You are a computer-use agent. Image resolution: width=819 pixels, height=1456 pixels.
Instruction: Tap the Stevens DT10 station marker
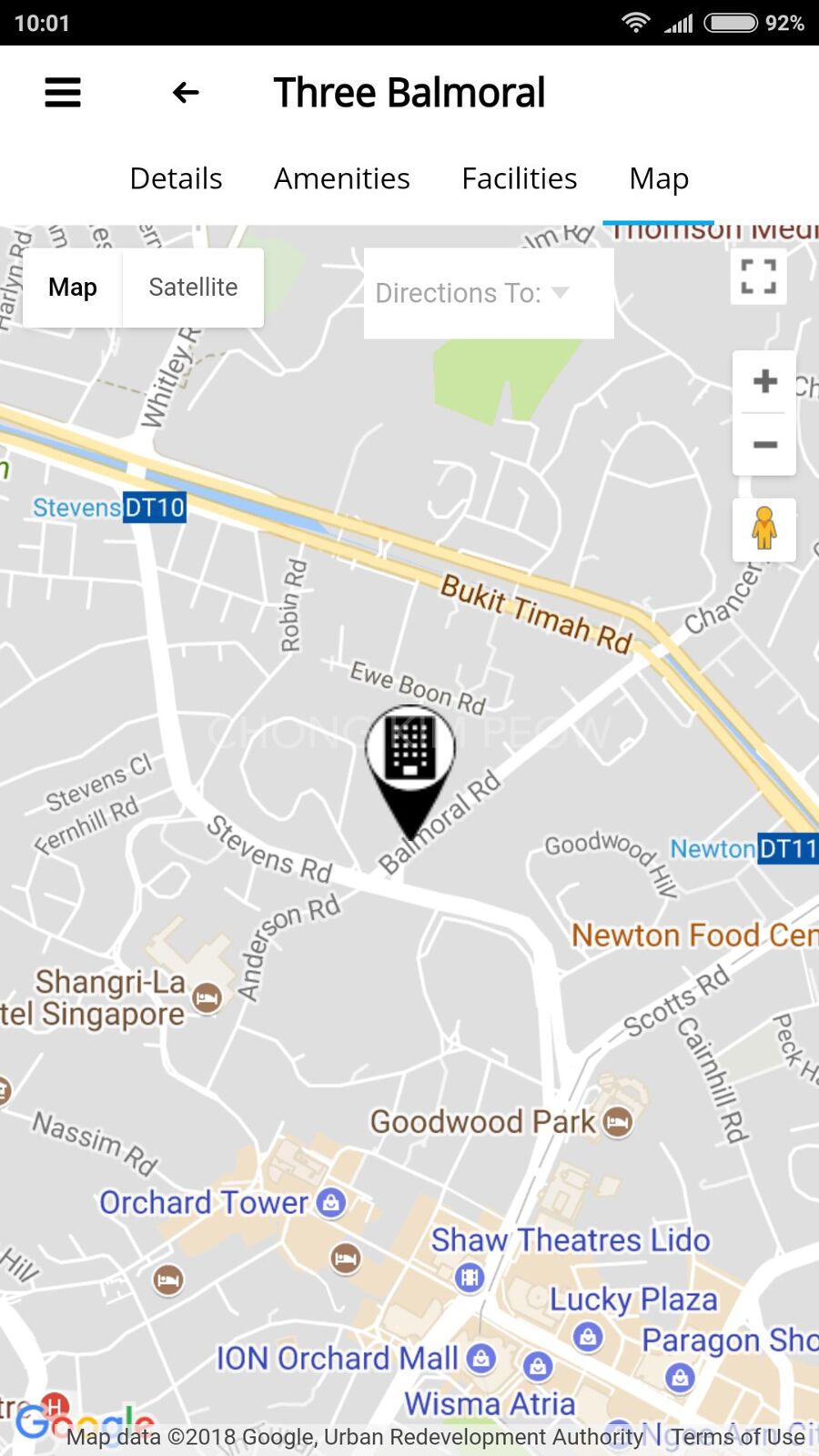point(154,507)
